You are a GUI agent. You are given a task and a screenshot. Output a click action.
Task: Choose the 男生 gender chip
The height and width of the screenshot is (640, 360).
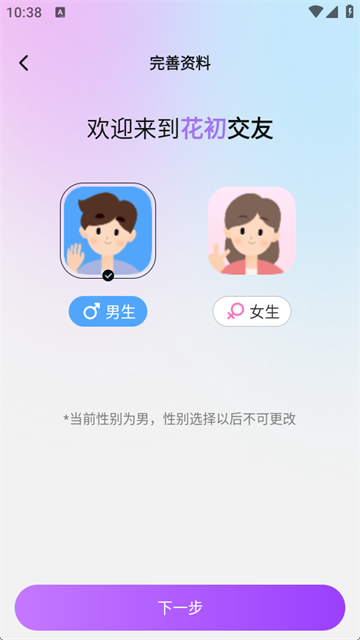[x=108, y=311]
